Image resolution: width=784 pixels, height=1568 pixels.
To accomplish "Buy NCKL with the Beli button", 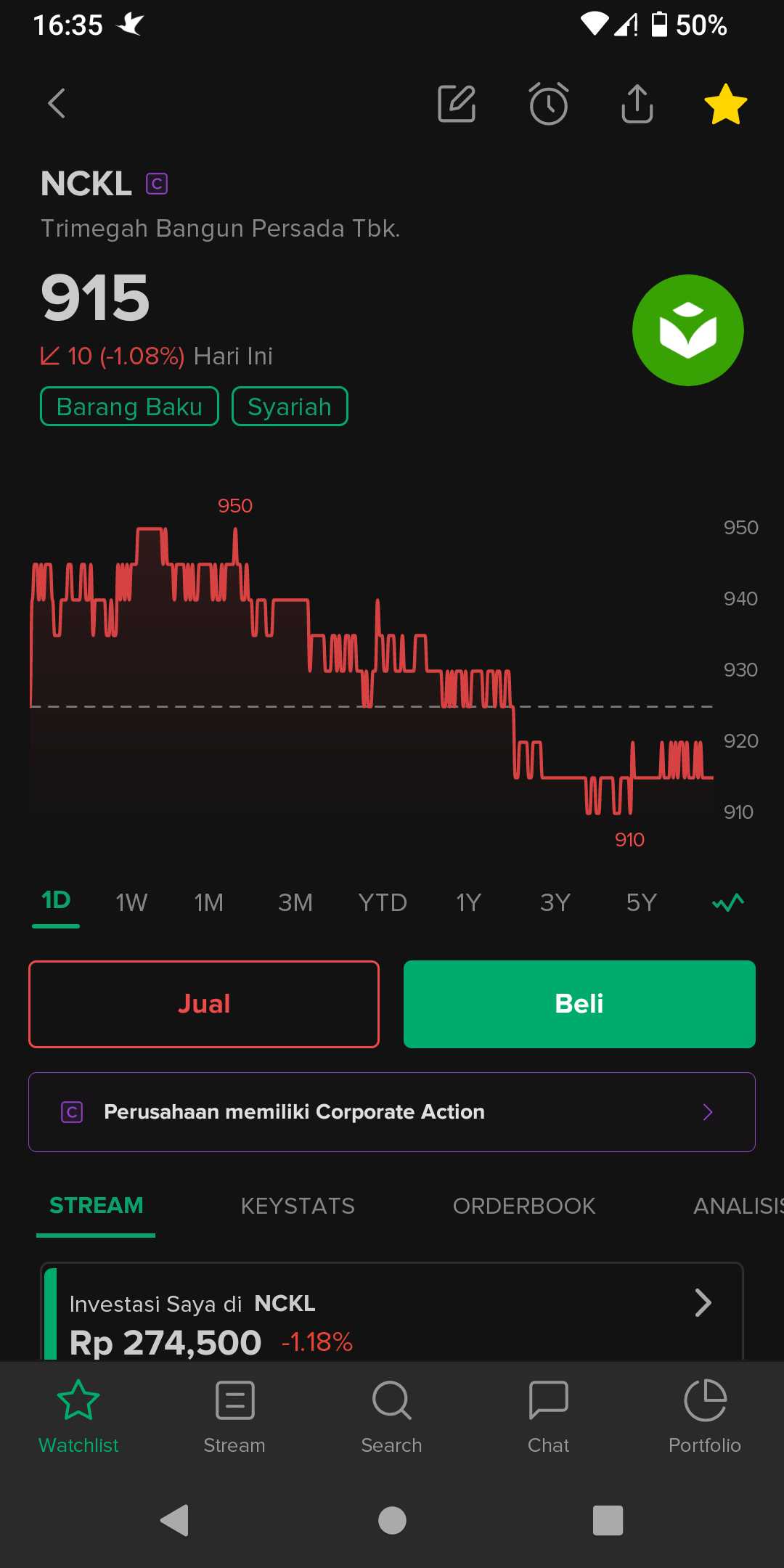I will (x=579, y=1004).
